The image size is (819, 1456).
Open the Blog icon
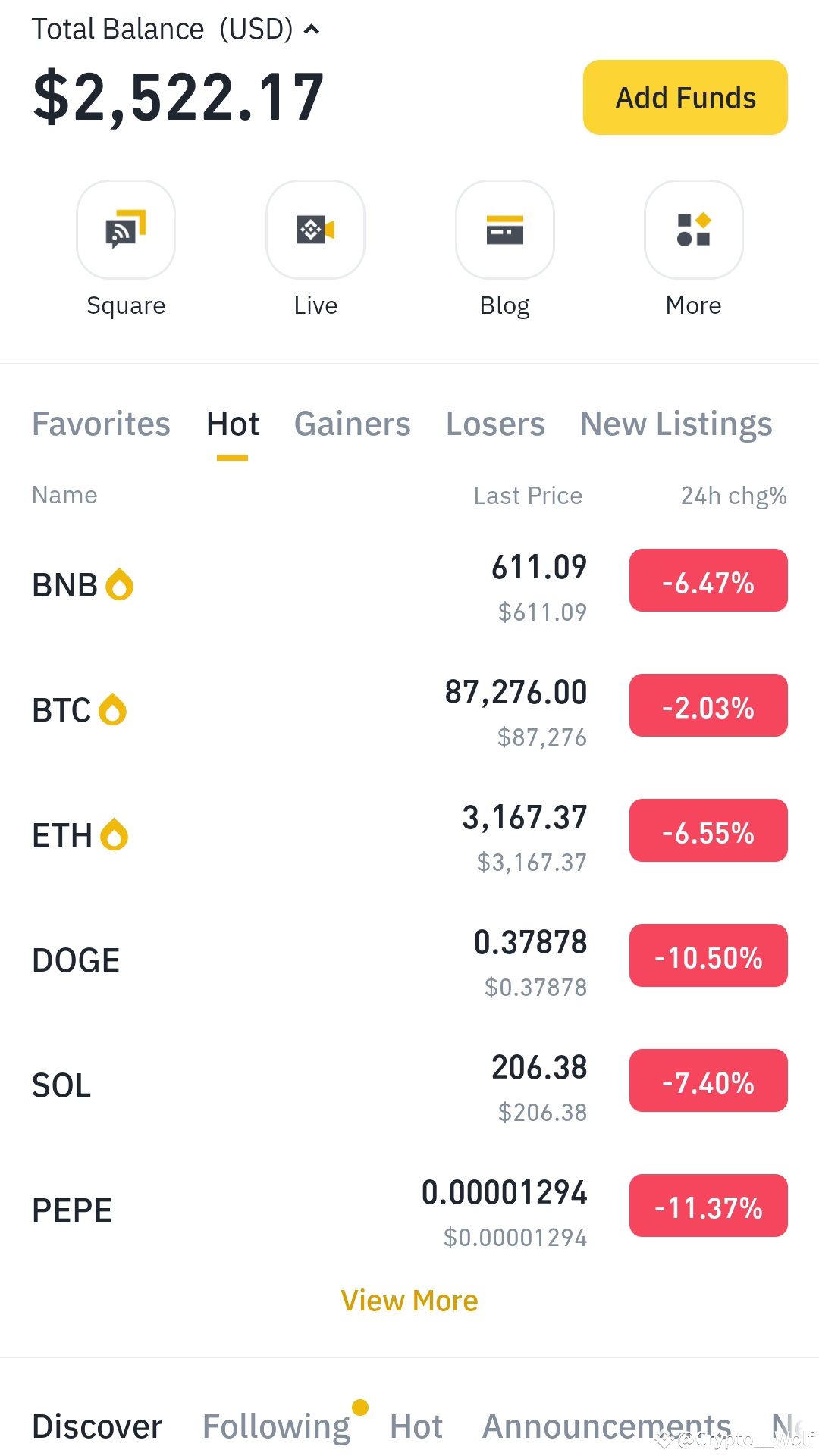coord(505,230)
